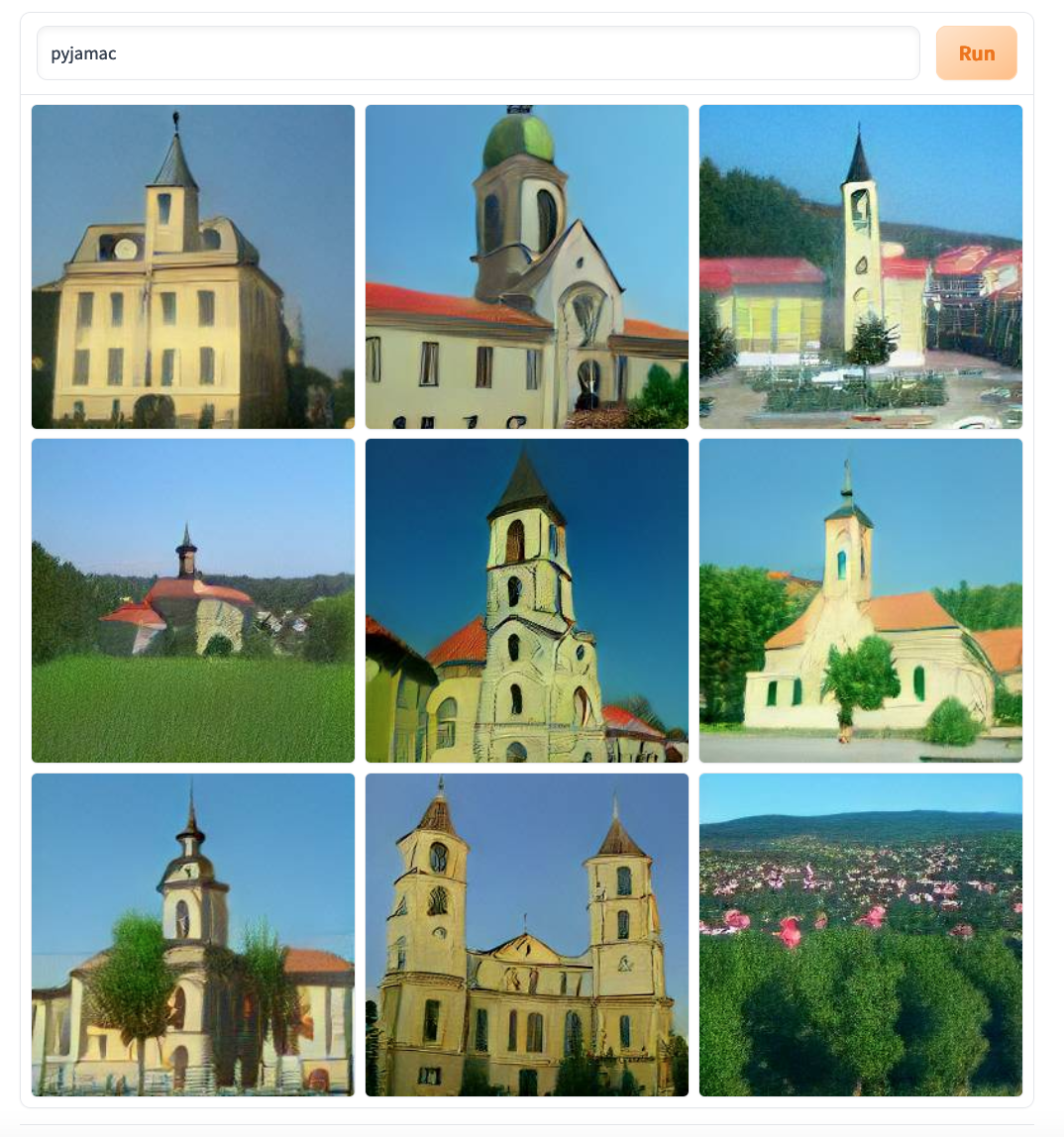Open the small church behind the grassy field
The image size is (1064, 1137).
point(193,600)
